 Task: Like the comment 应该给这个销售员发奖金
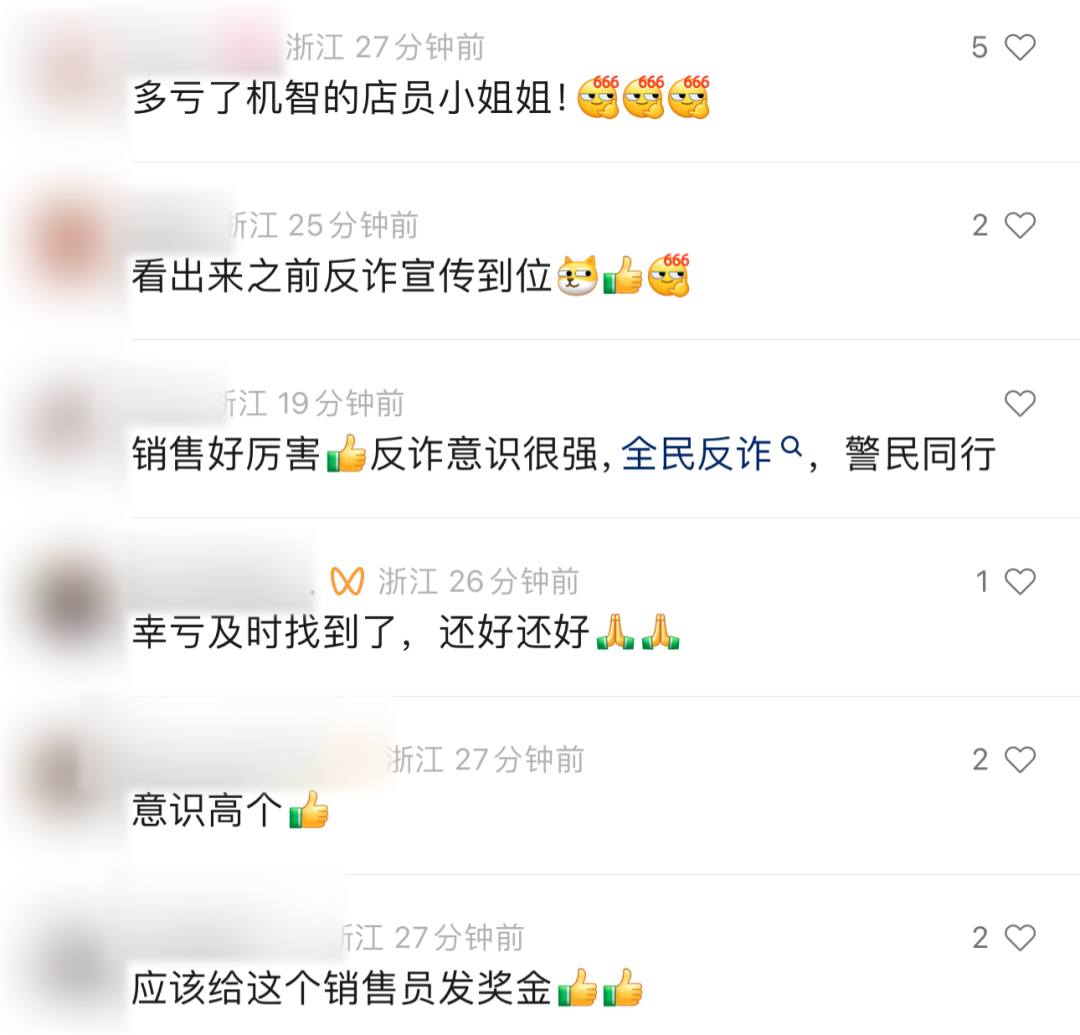point(1019,938)
